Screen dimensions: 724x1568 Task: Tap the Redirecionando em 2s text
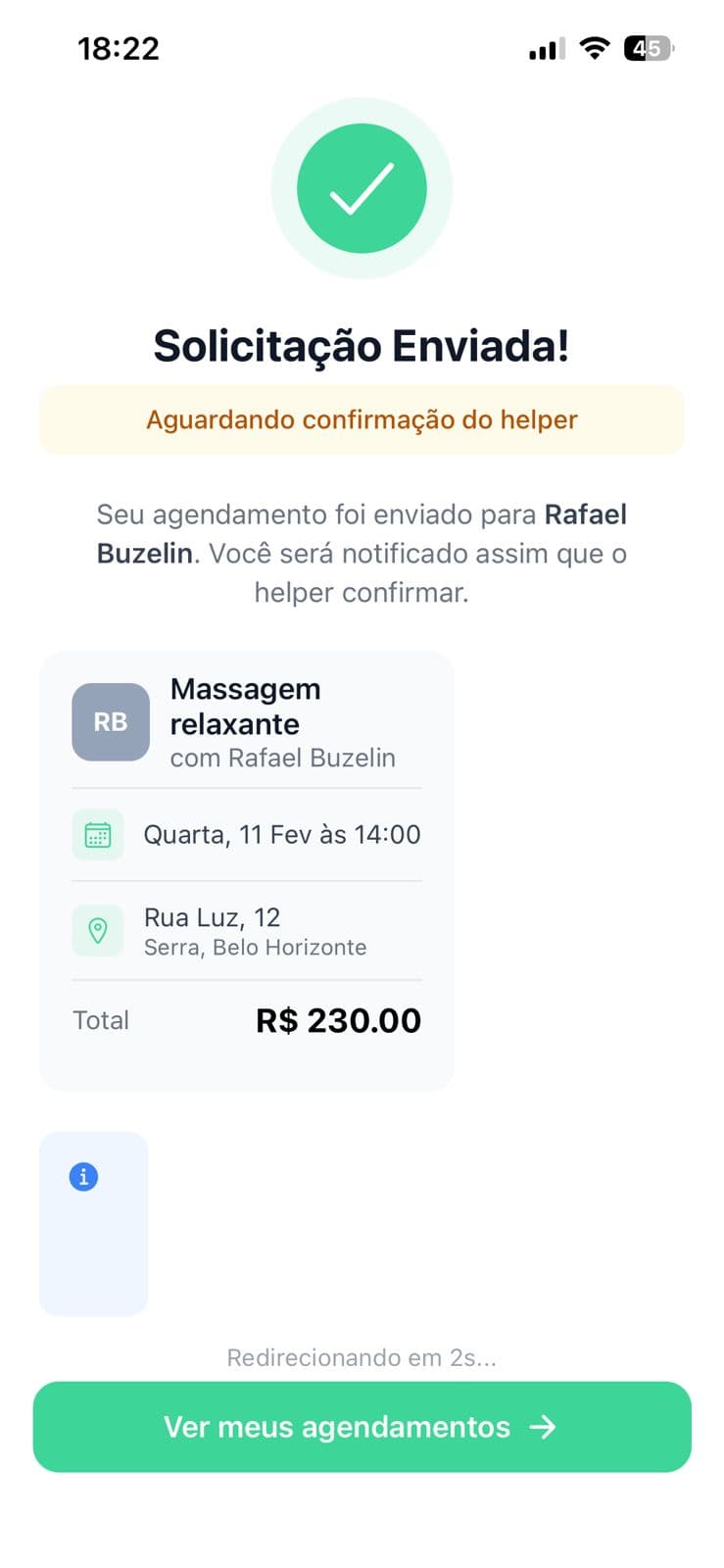click(x=362, y=1357)
